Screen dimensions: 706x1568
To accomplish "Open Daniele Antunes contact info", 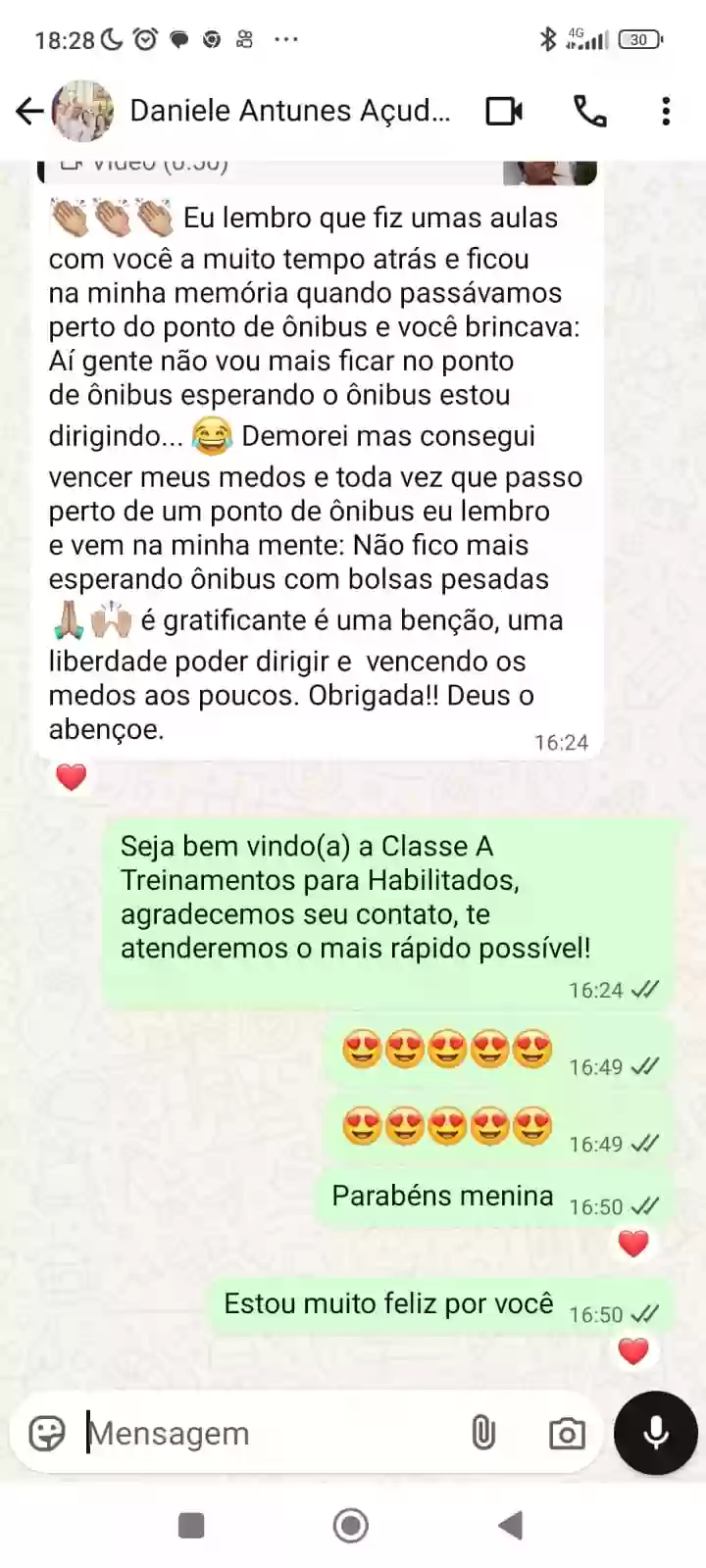I will (290, 111).
